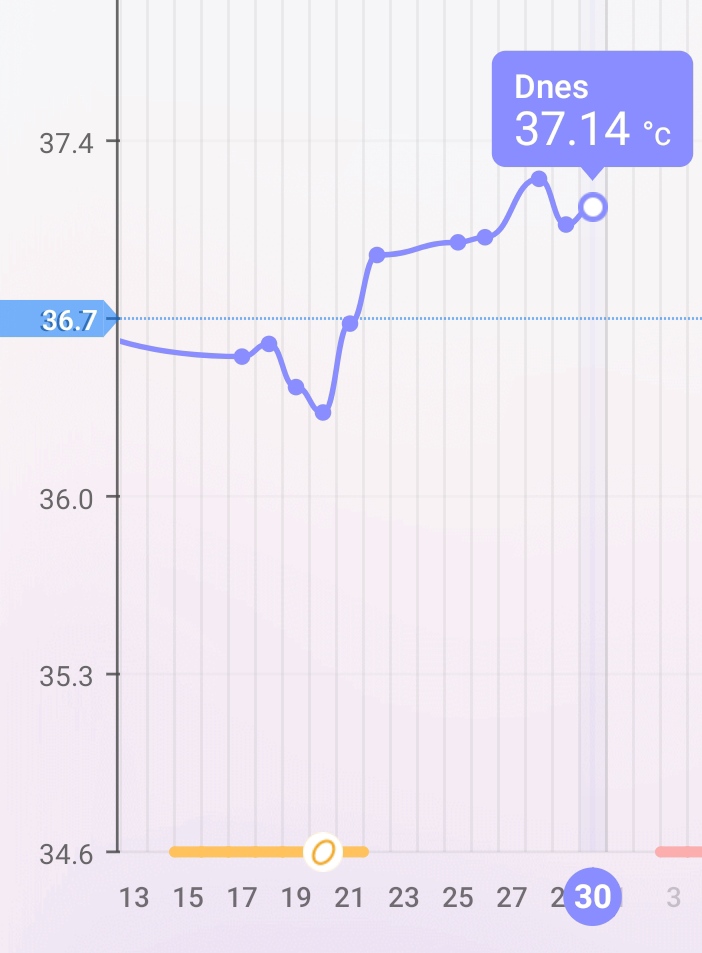Screen dimensions: 702x953
Task: Tap the hollow data point for today
Action: [593, 207]
